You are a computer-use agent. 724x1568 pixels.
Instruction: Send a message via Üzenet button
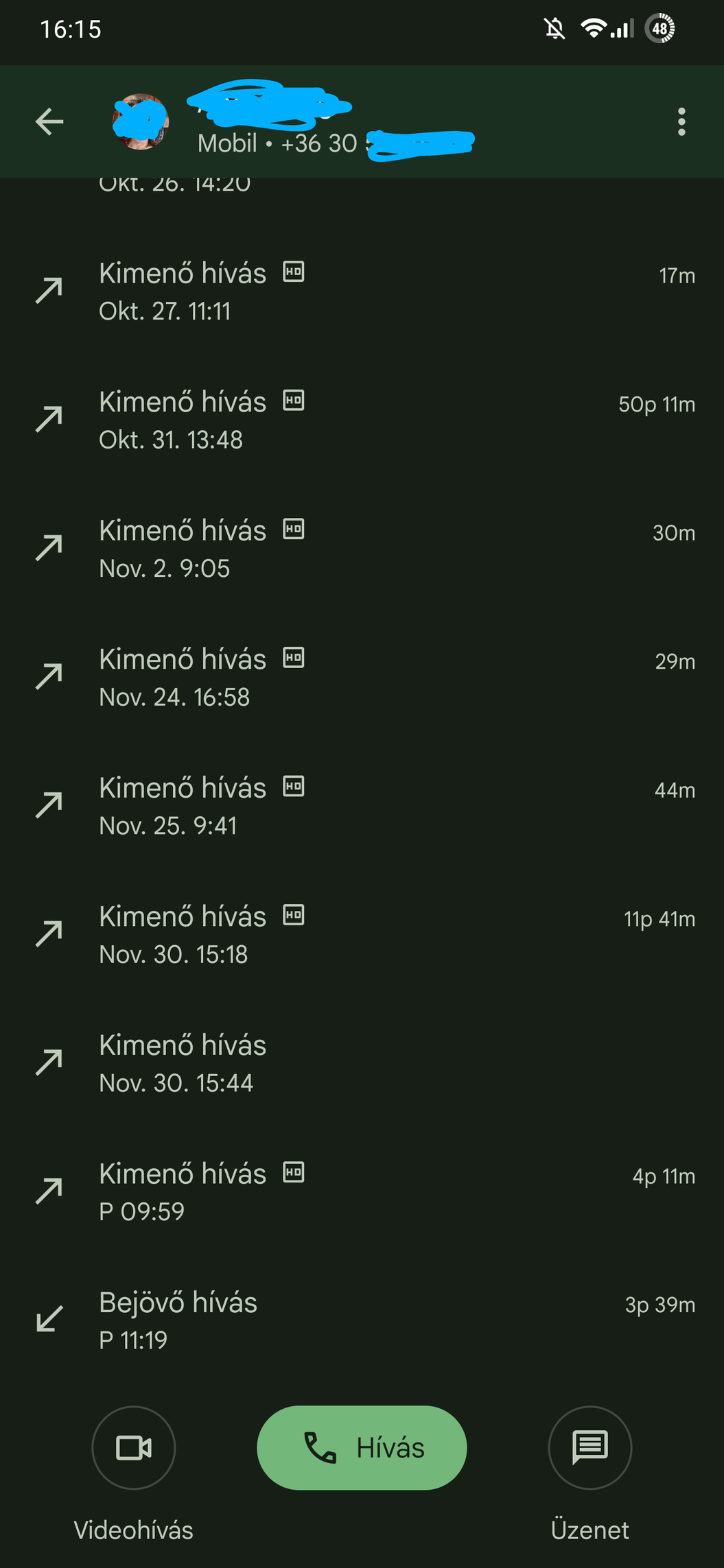(589, 1447)
